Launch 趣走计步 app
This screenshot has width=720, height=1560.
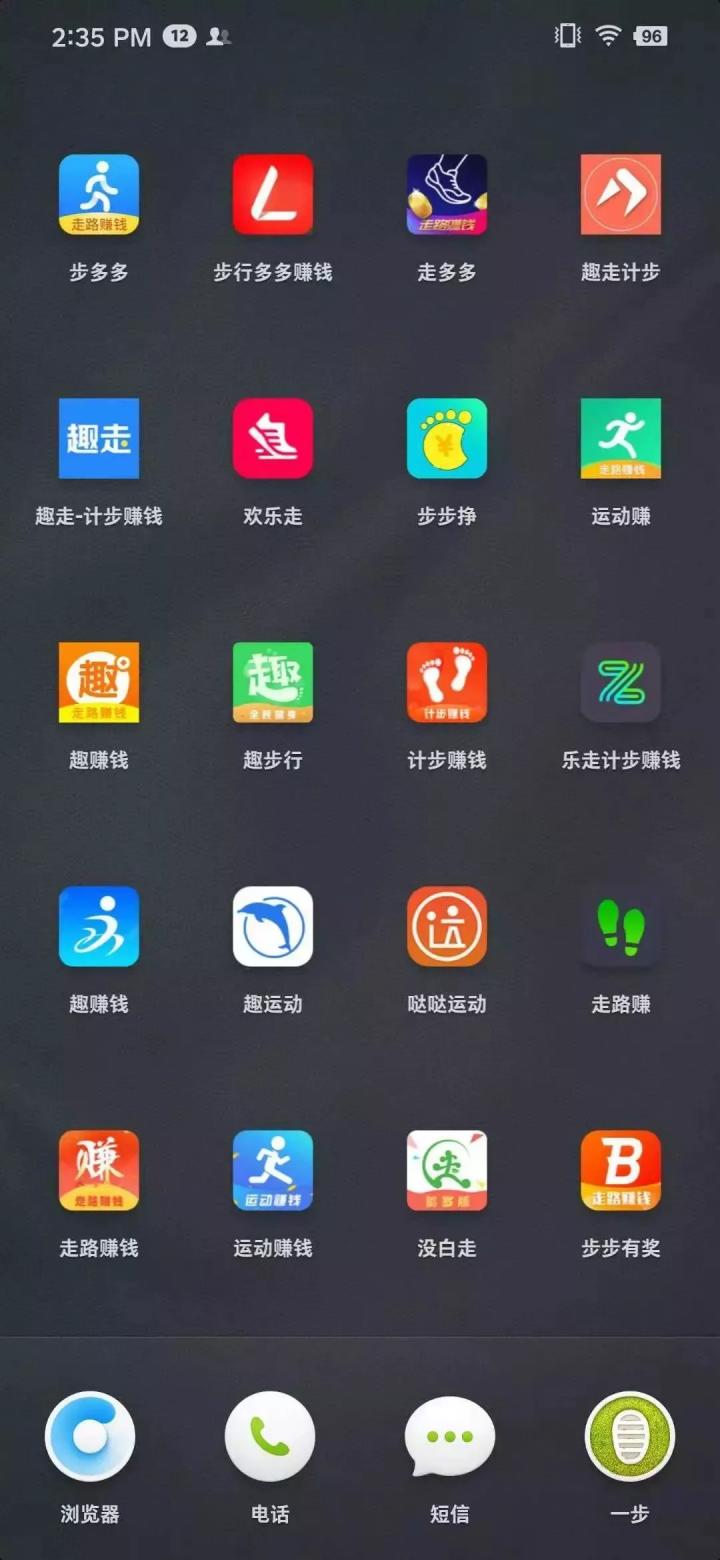tap(621, 194)
